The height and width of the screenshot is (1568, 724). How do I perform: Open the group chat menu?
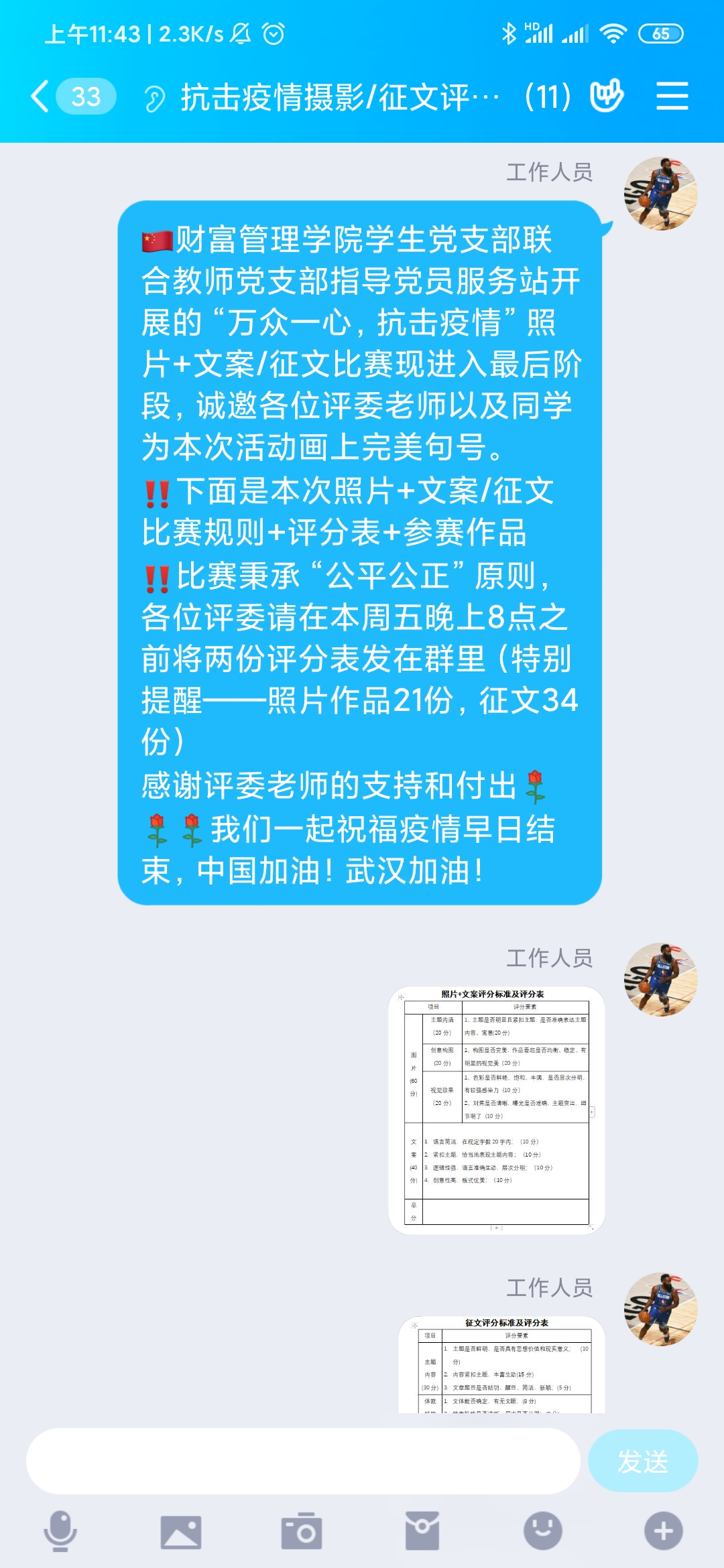click(672, 96)
